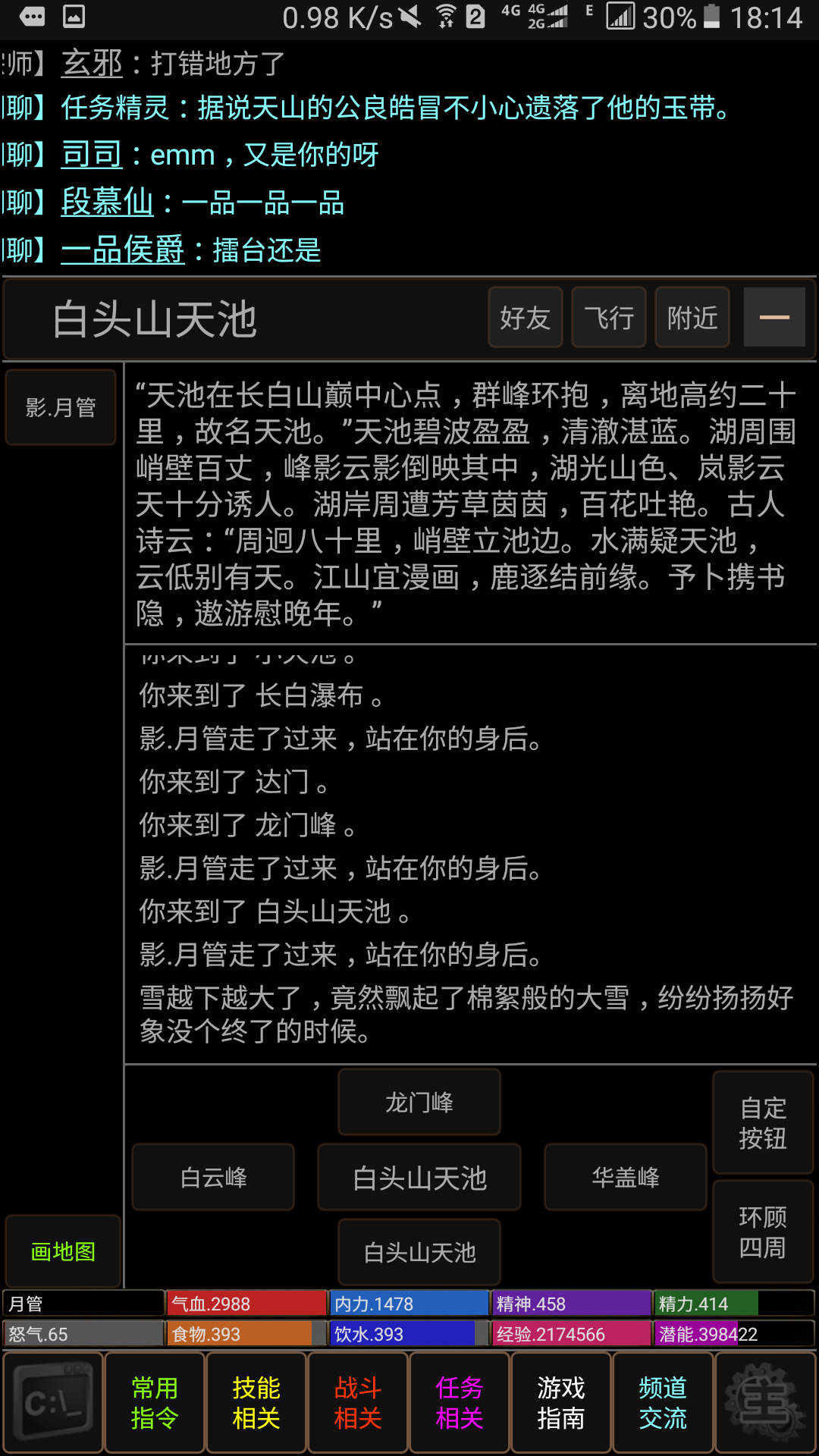
Task: Open 画地图 map drawing
Action: click(62, 1251)
